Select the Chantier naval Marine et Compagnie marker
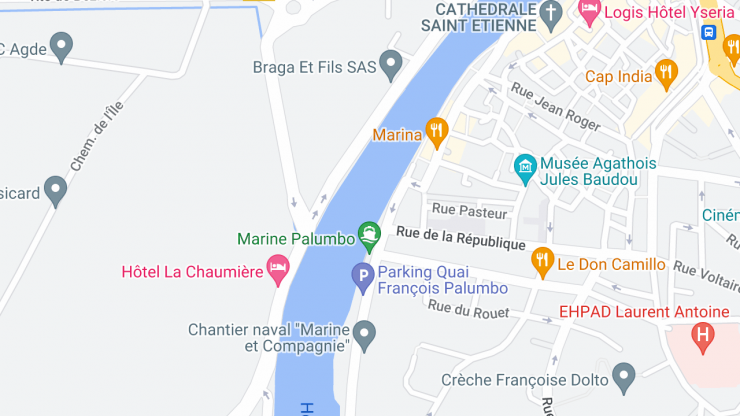The image size is (740, 416). [365, 333]
